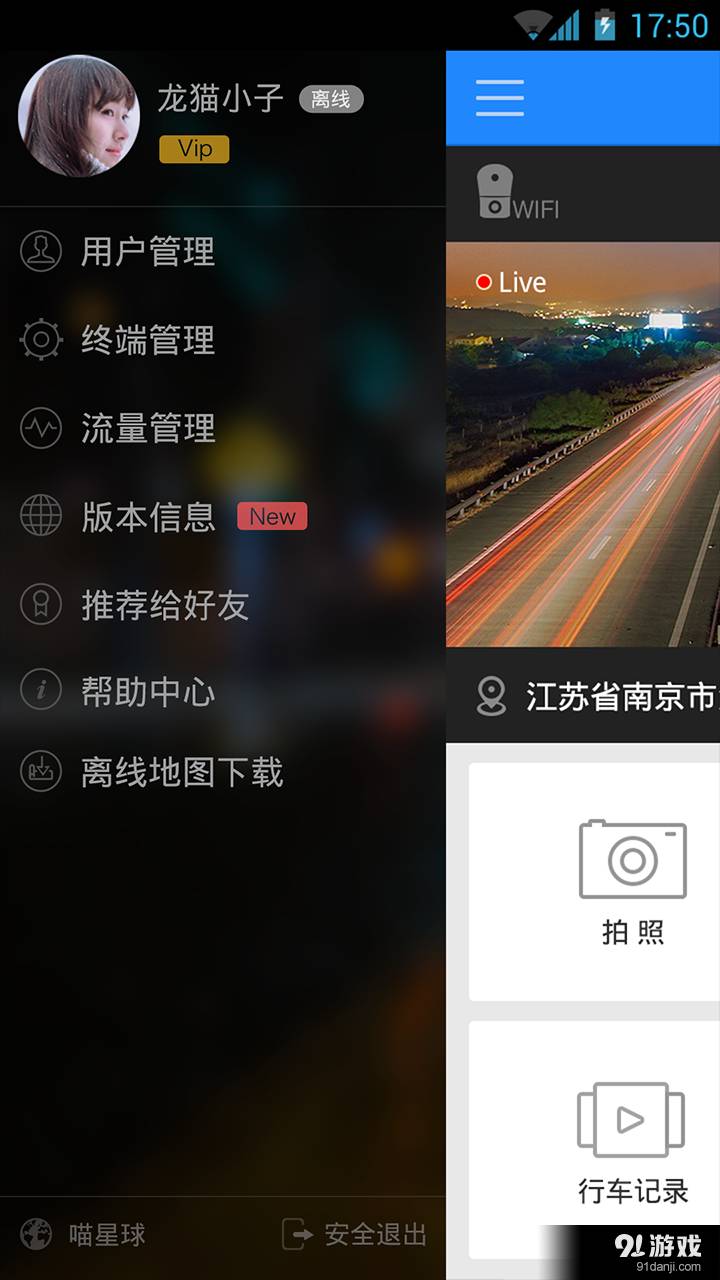Open the 帮助中心 help center
Viewport: 720px width, 1280px height.
(x=148, y=690)
